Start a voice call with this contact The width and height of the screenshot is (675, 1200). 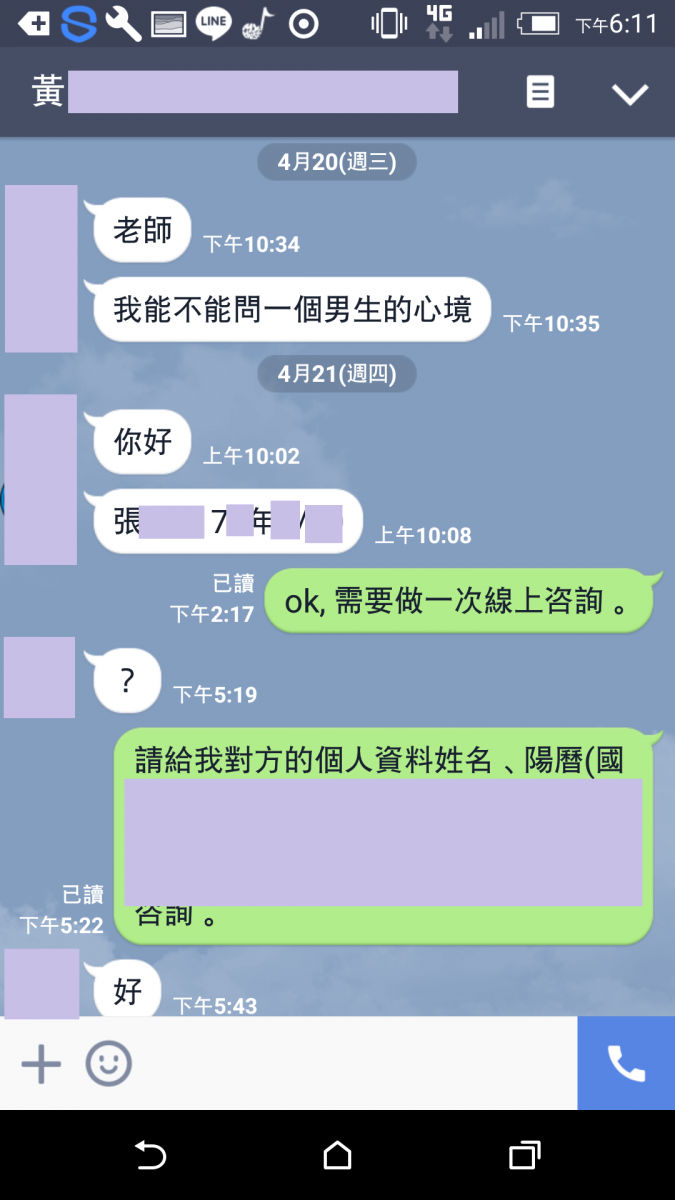coord(626,1063)
